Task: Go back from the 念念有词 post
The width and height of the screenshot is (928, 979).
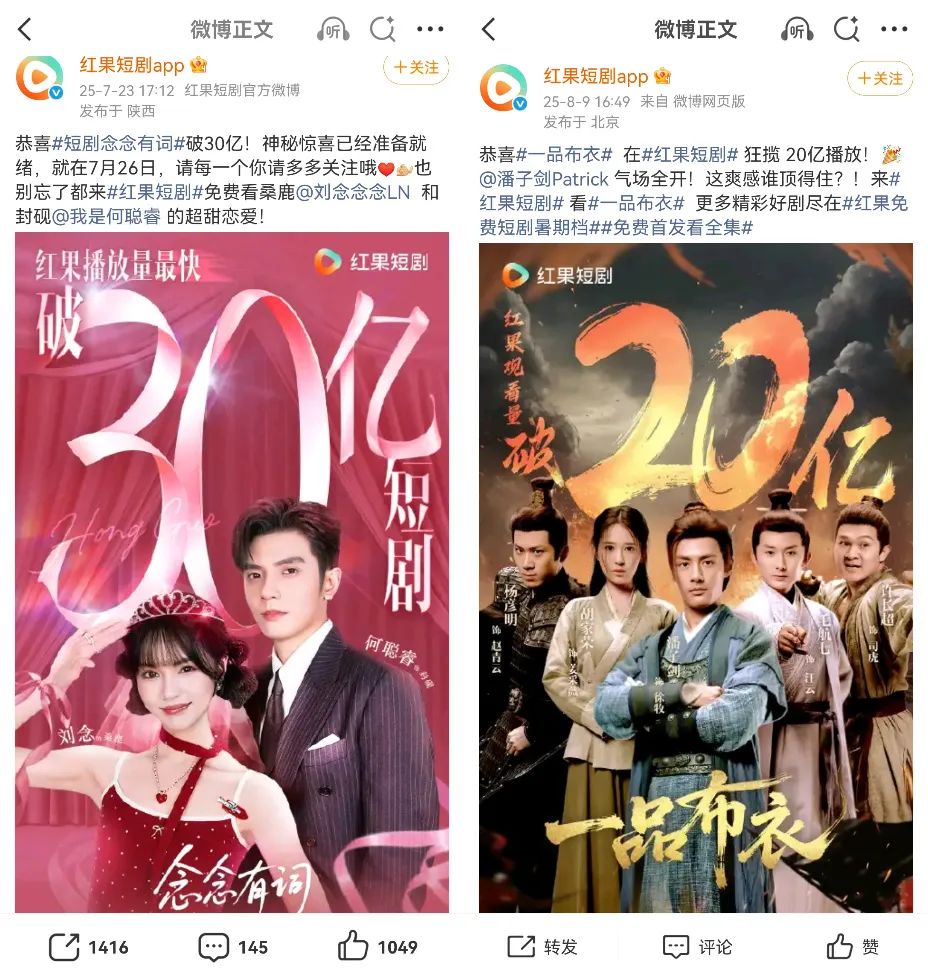Action: point(25,30)
